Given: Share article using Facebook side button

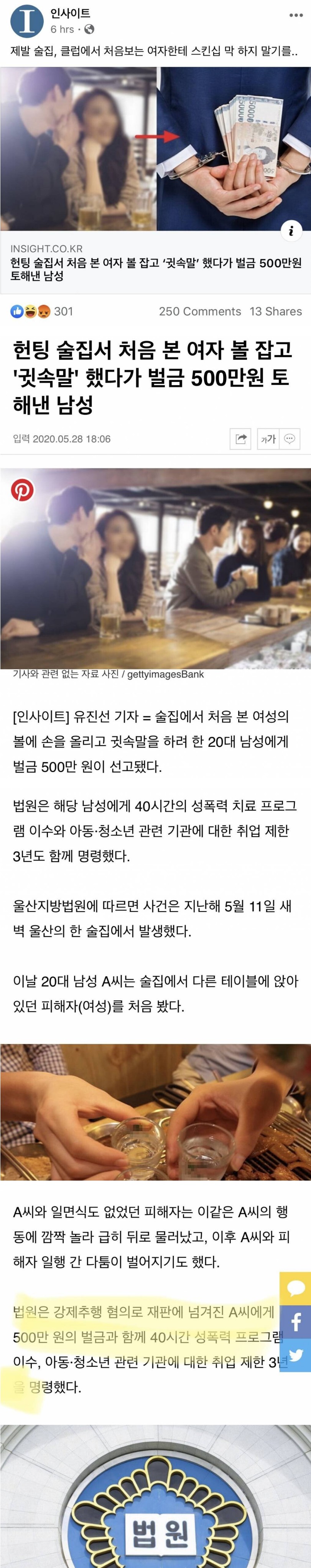Looking at the screenshot, I should pyautogui.click(x=296, y=1322).
